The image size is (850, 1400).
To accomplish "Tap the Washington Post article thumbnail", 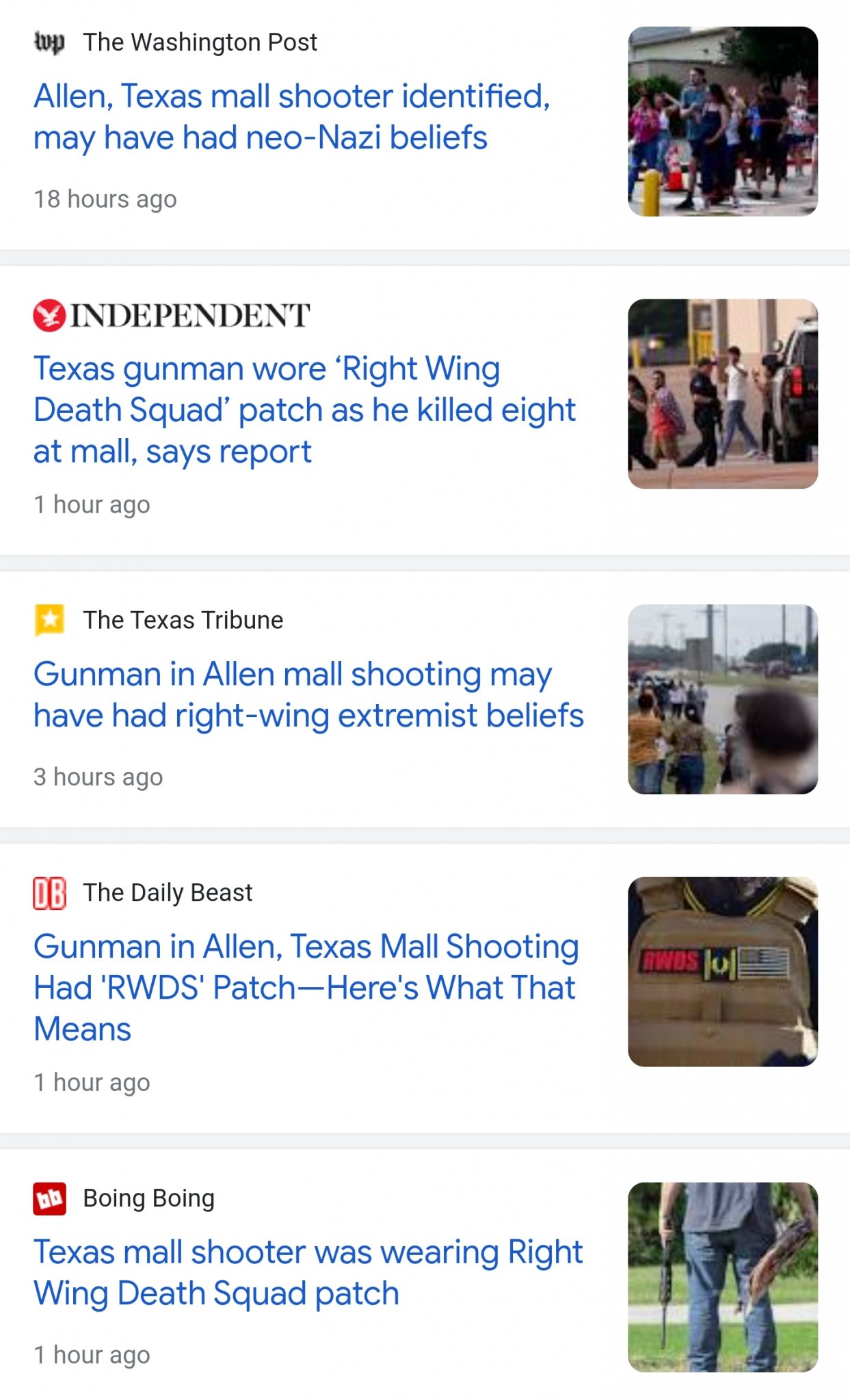I will coord(722,122).
